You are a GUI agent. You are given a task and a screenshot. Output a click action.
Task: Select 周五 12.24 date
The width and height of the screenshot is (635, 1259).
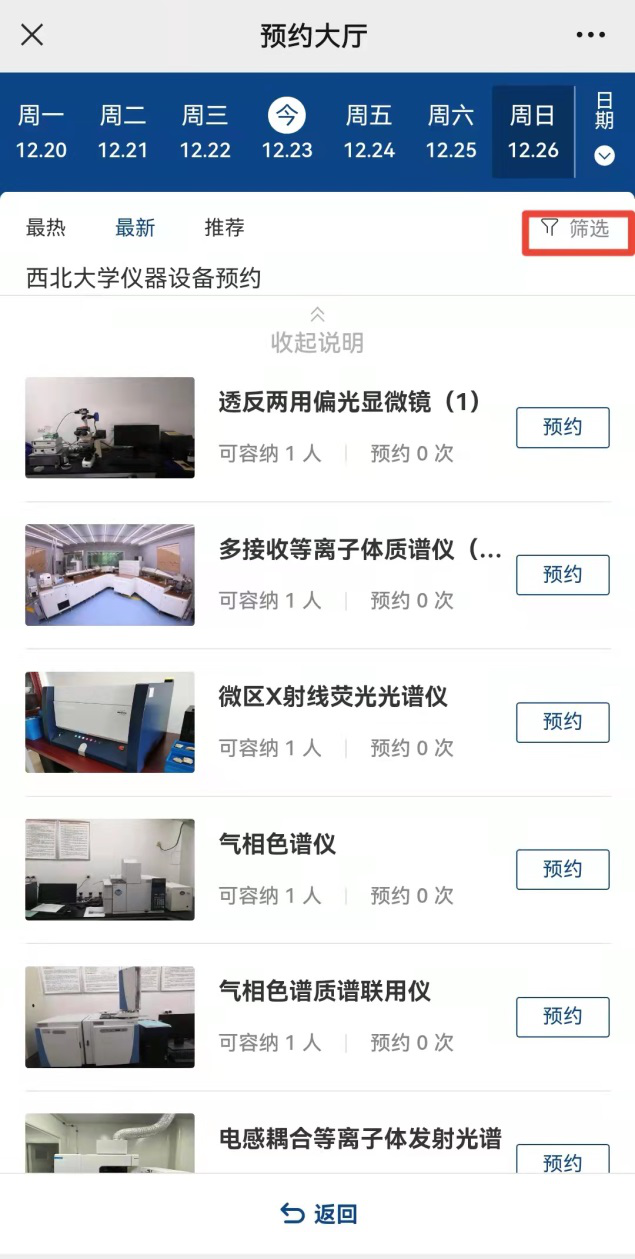[x=369, y=133]
